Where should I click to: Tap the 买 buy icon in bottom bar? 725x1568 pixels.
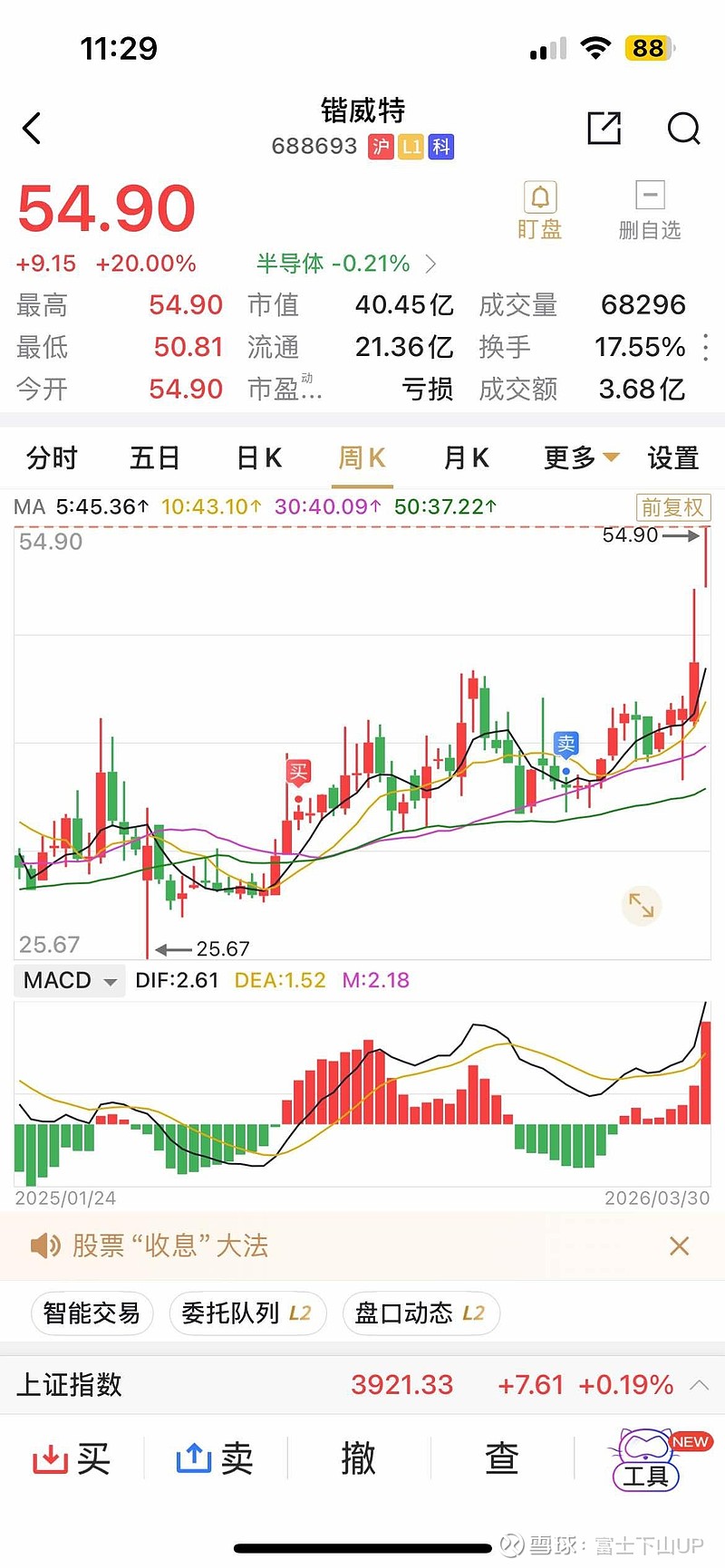[71, 1457]
